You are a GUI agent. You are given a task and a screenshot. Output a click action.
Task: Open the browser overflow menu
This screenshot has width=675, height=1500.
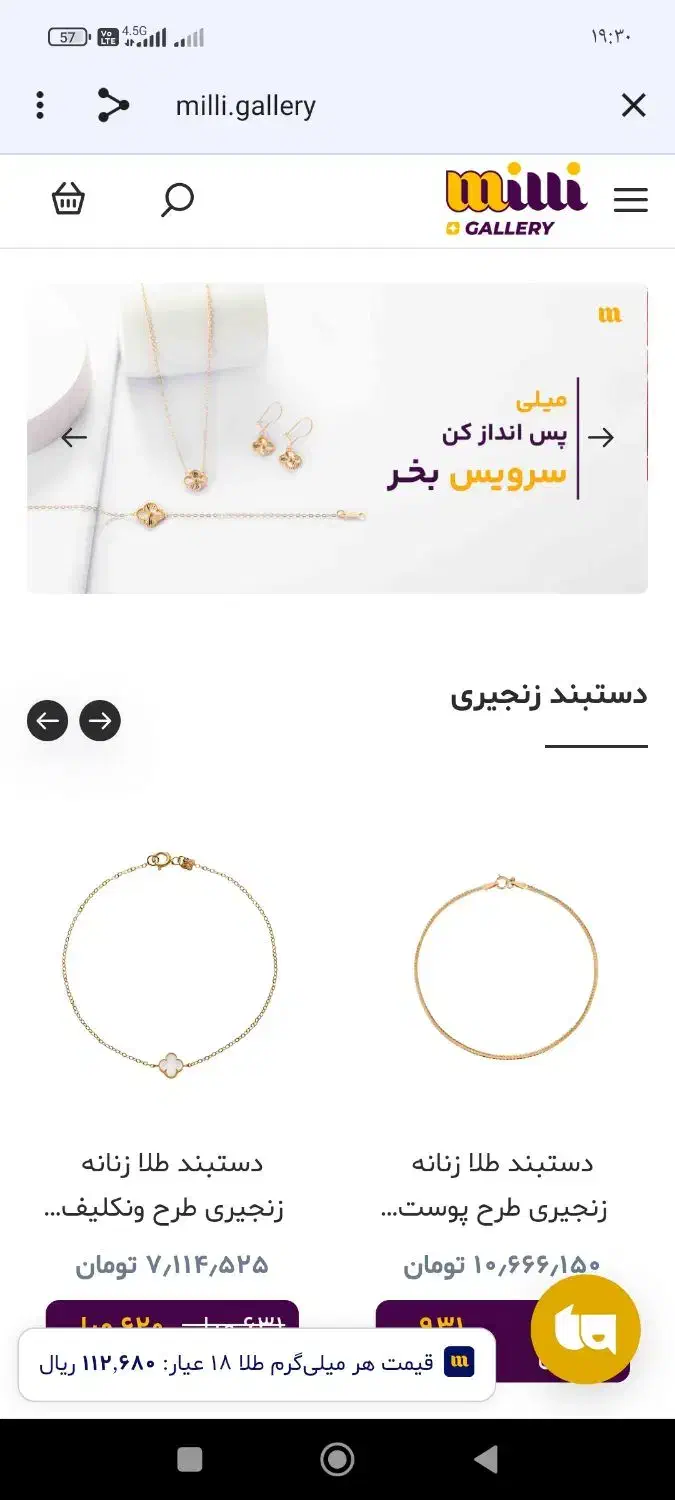(40, 105)
